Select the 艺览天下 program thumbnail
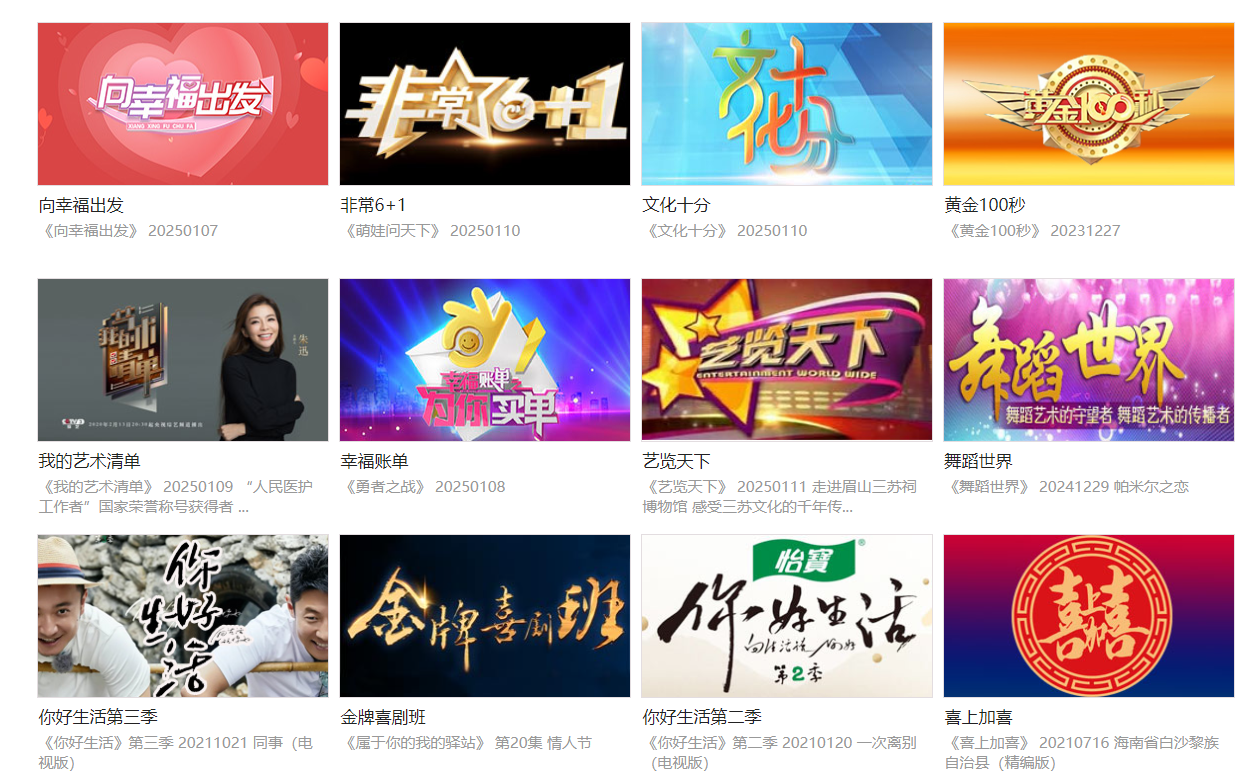The image size is (1247, 784). coord(787,360)
